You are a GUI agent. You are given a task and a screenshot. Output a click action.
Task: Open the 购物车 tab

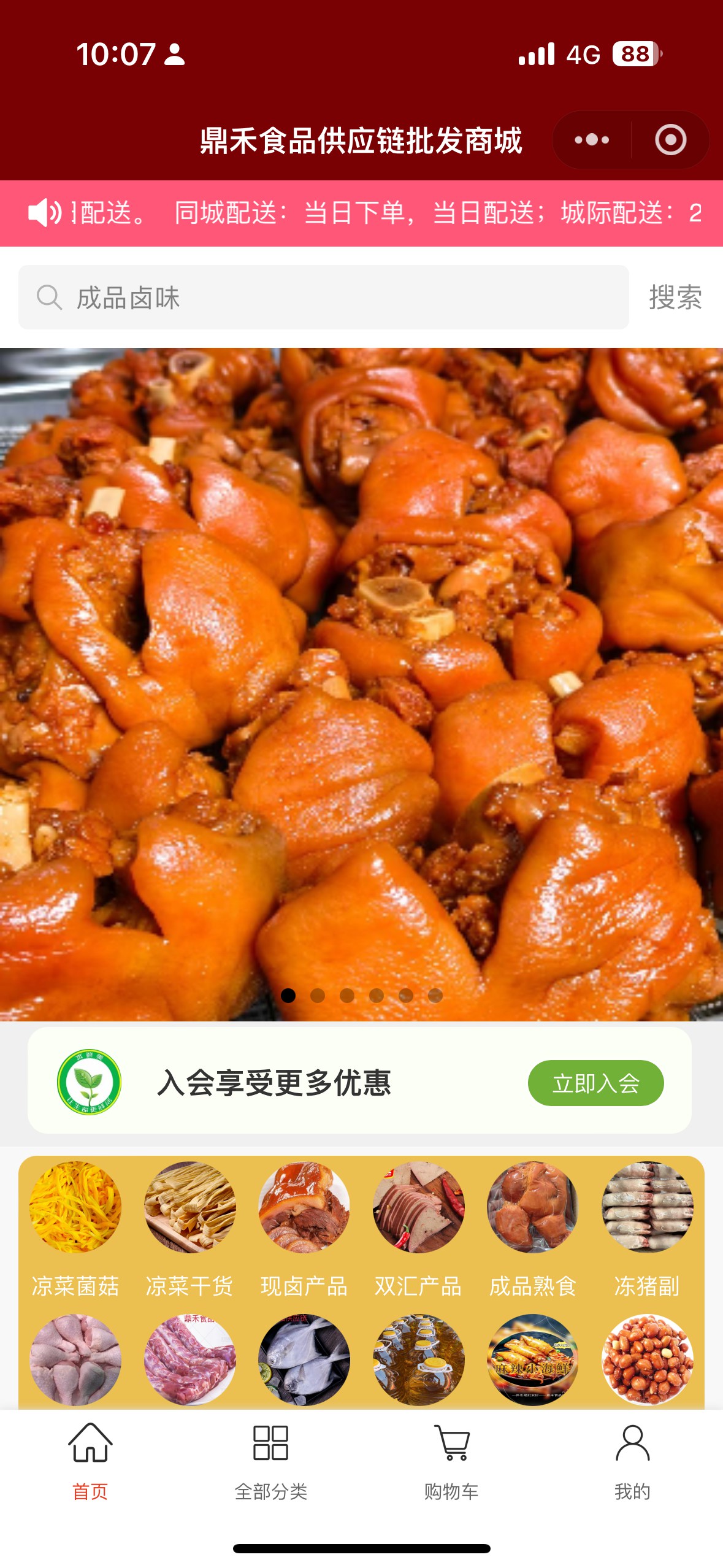click(x=451, y=1461)
